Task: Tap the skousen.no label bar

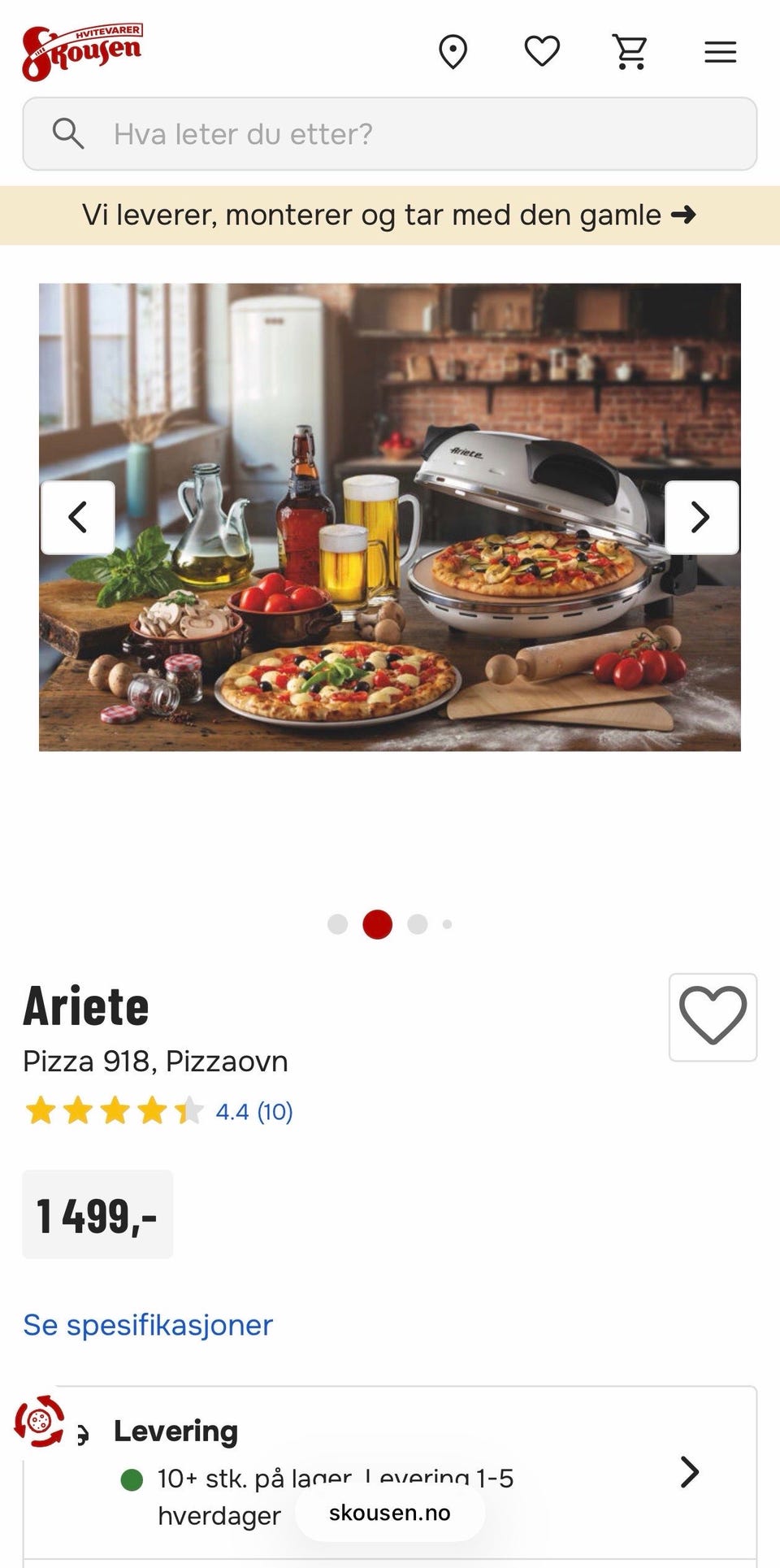Action: [390, 1514]
